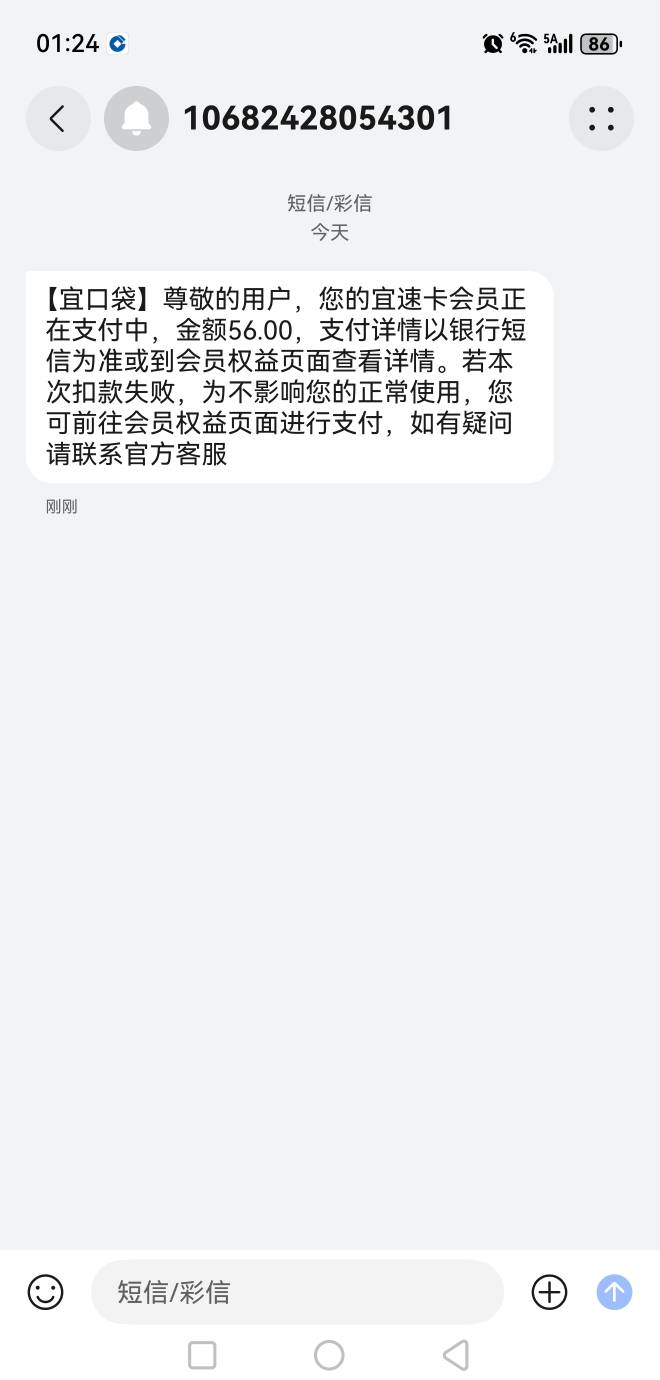This screenshot has height=1380, width=660.
Task: Open the emoji picker
Action: pyautogui.click(x=45, y=1292)
